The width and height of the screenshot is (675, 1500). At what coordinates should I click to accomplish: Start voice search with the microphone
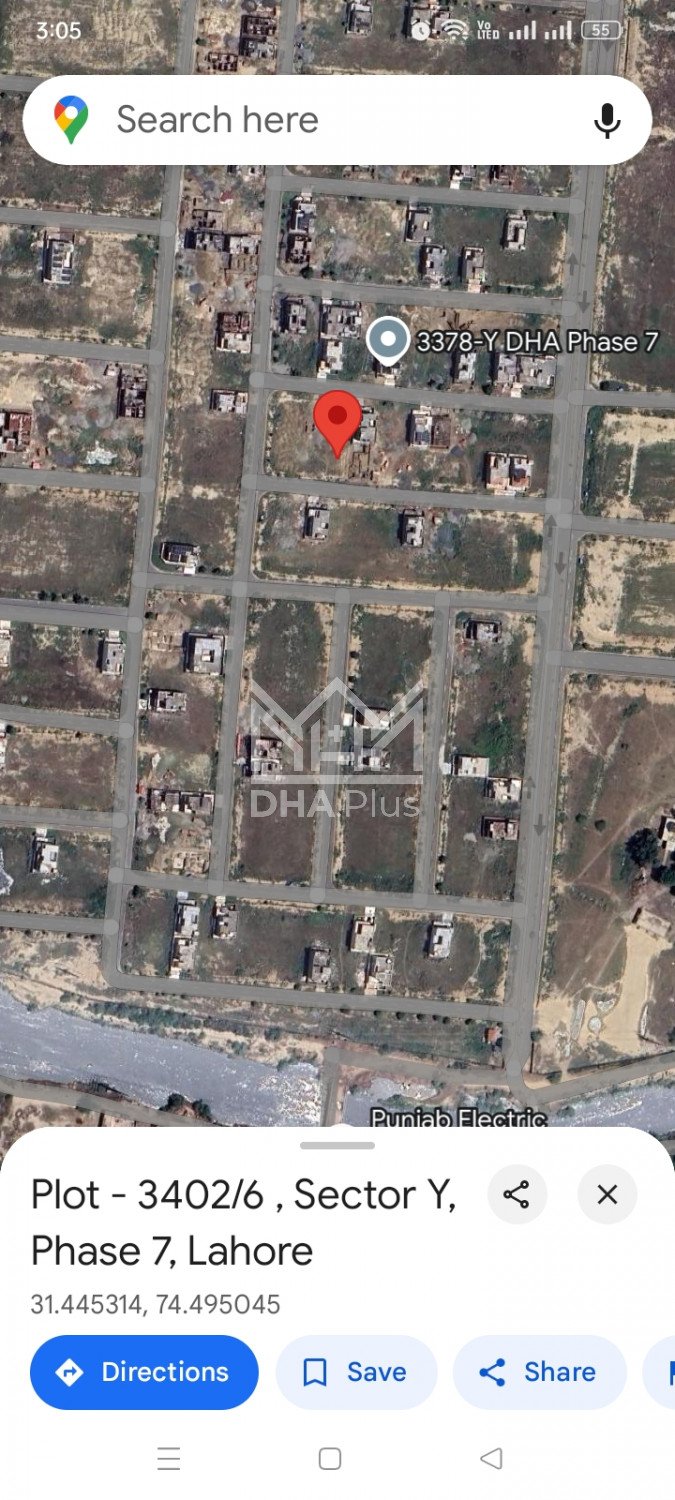point(606,121)
